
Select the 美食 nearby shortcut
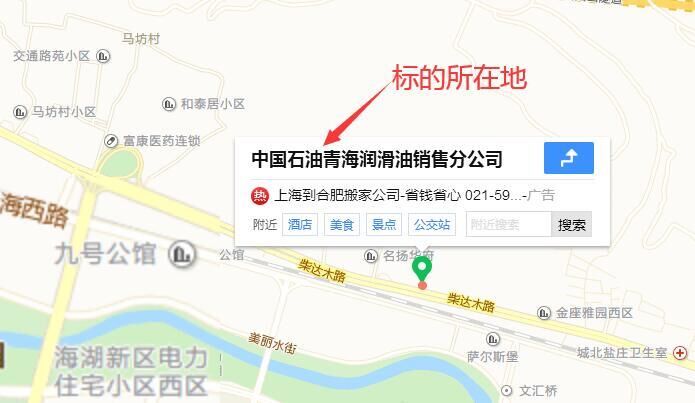click(x=342, y=224)
